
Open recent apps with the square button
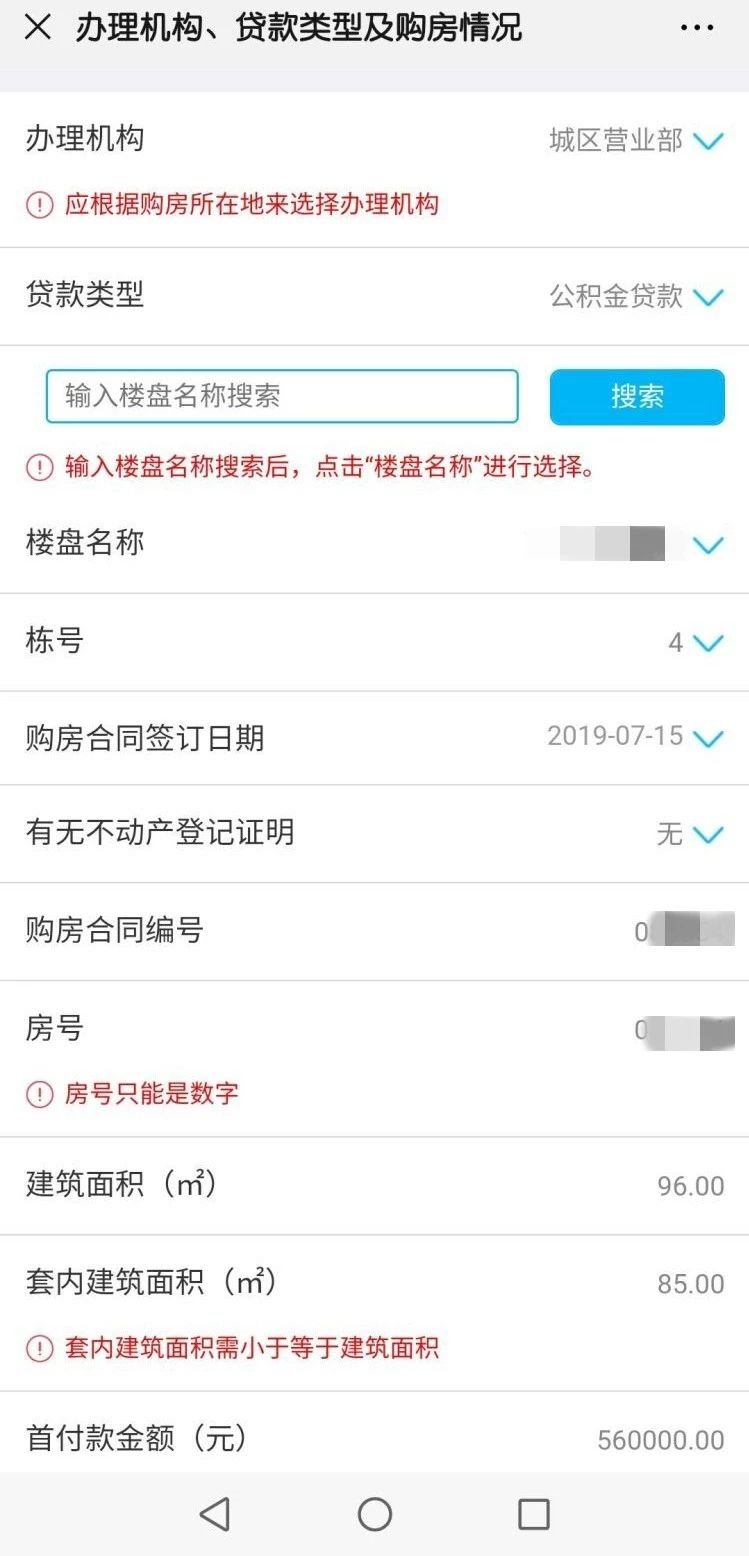(x=534, y=1514)
